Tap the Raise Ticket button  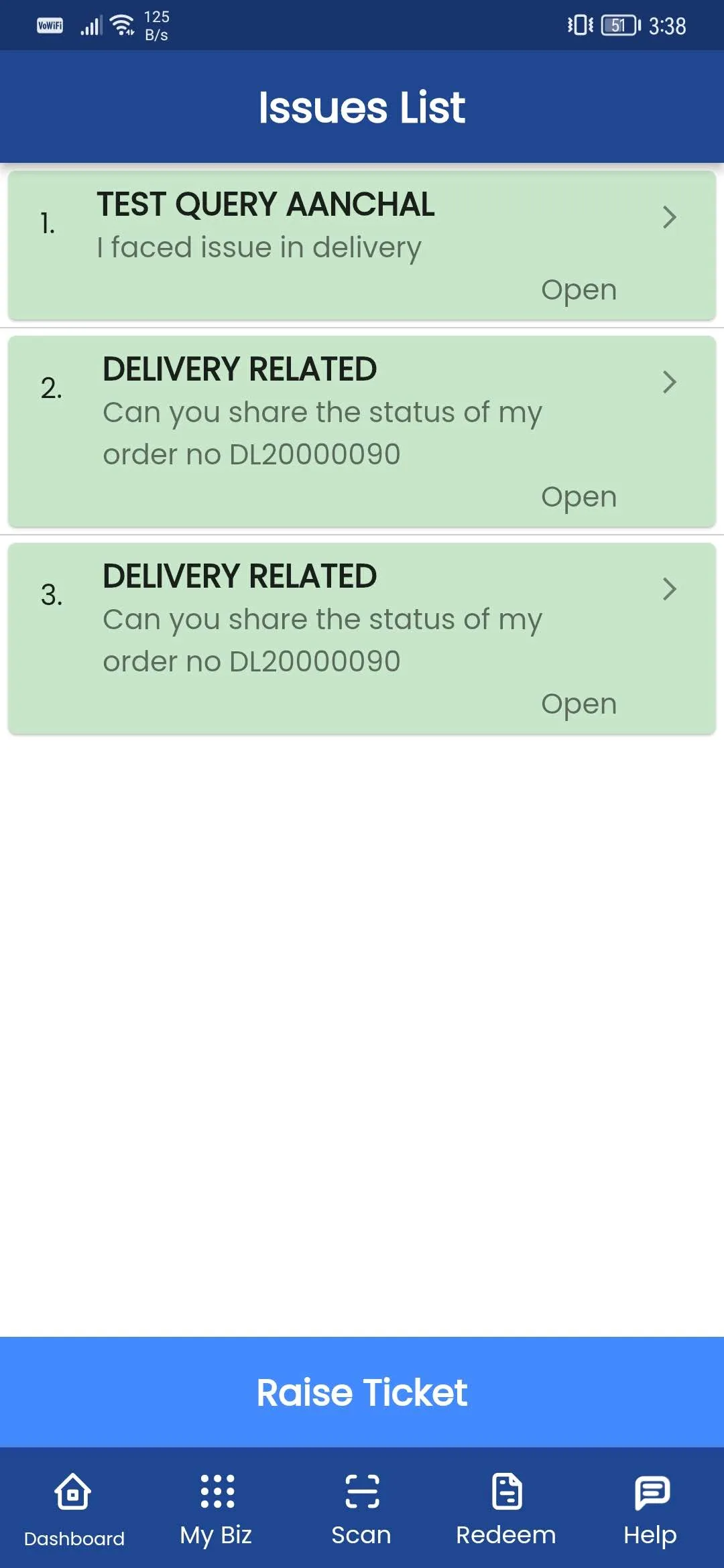point(362,1392)
